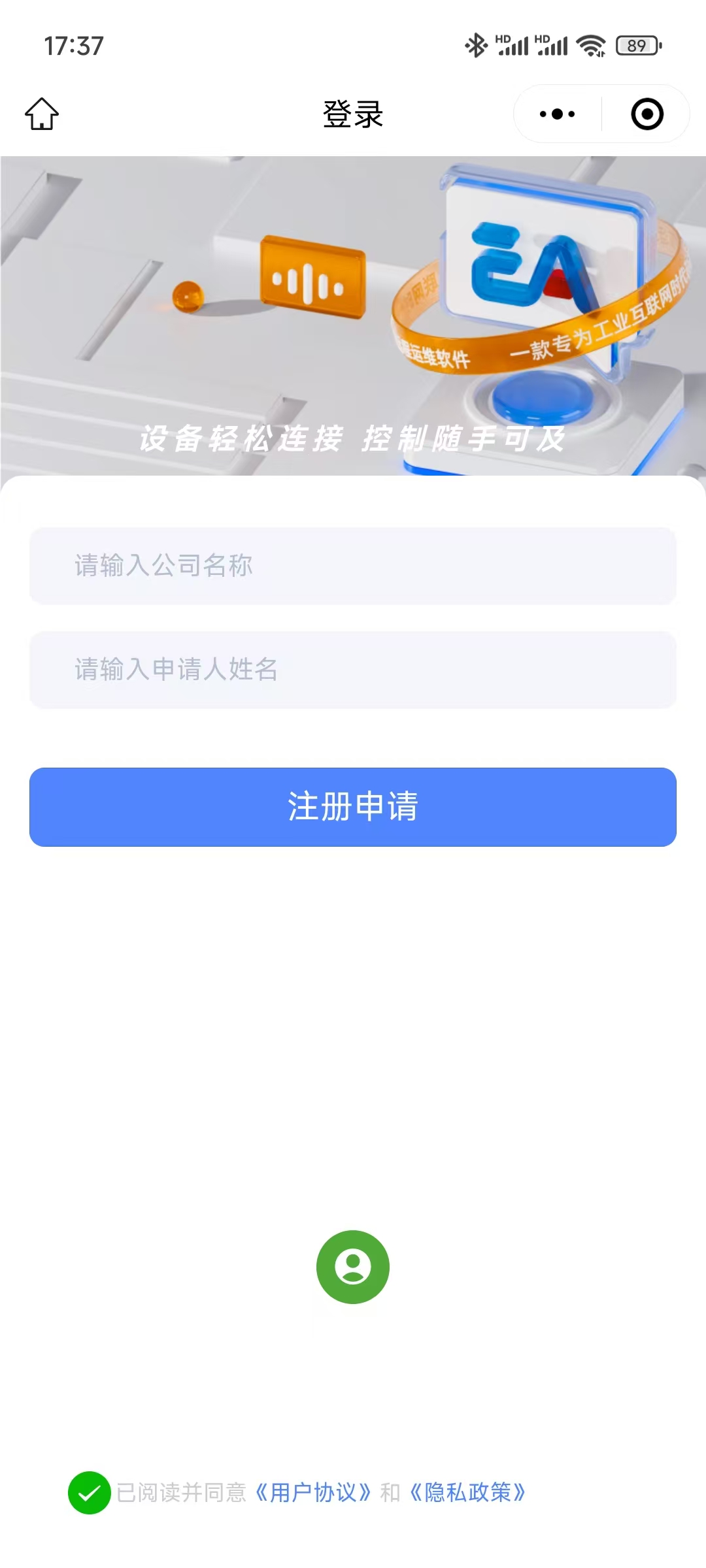Submit with the 注册申请 button
This screenshot has height=1568, width=706.
[353, 807]
